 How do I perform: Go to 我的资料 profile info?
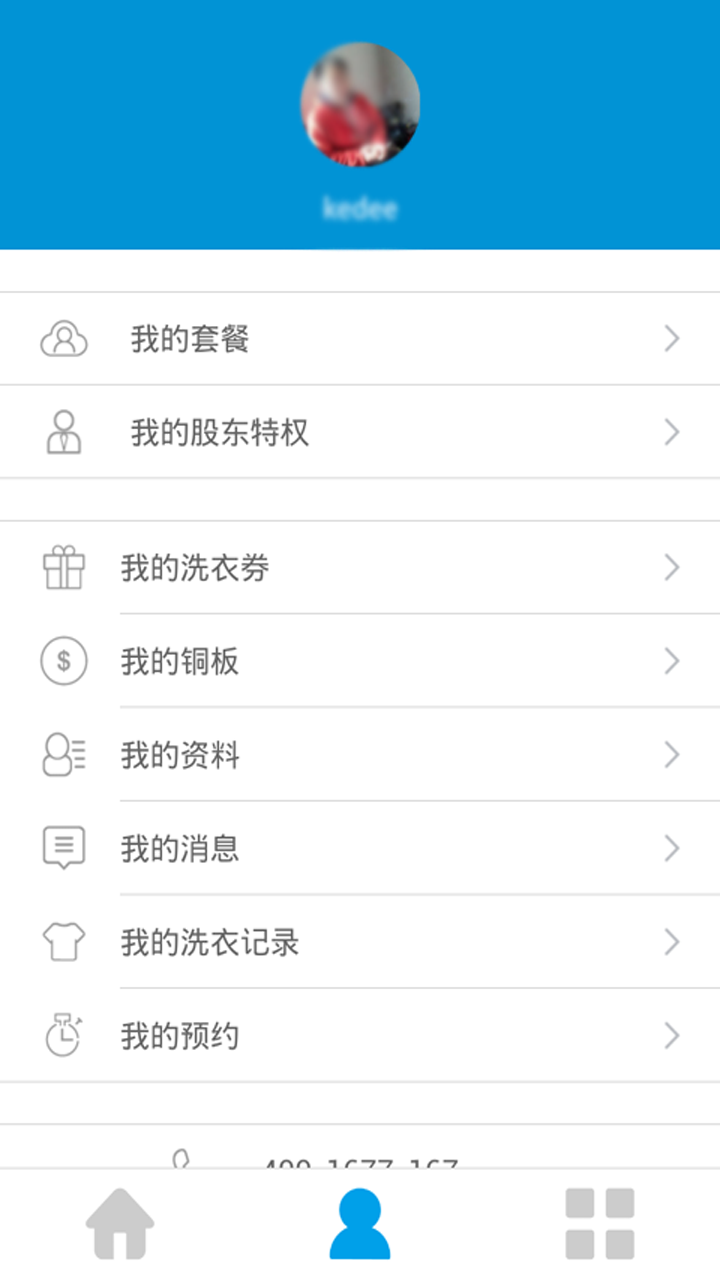(x=360, y=755)
